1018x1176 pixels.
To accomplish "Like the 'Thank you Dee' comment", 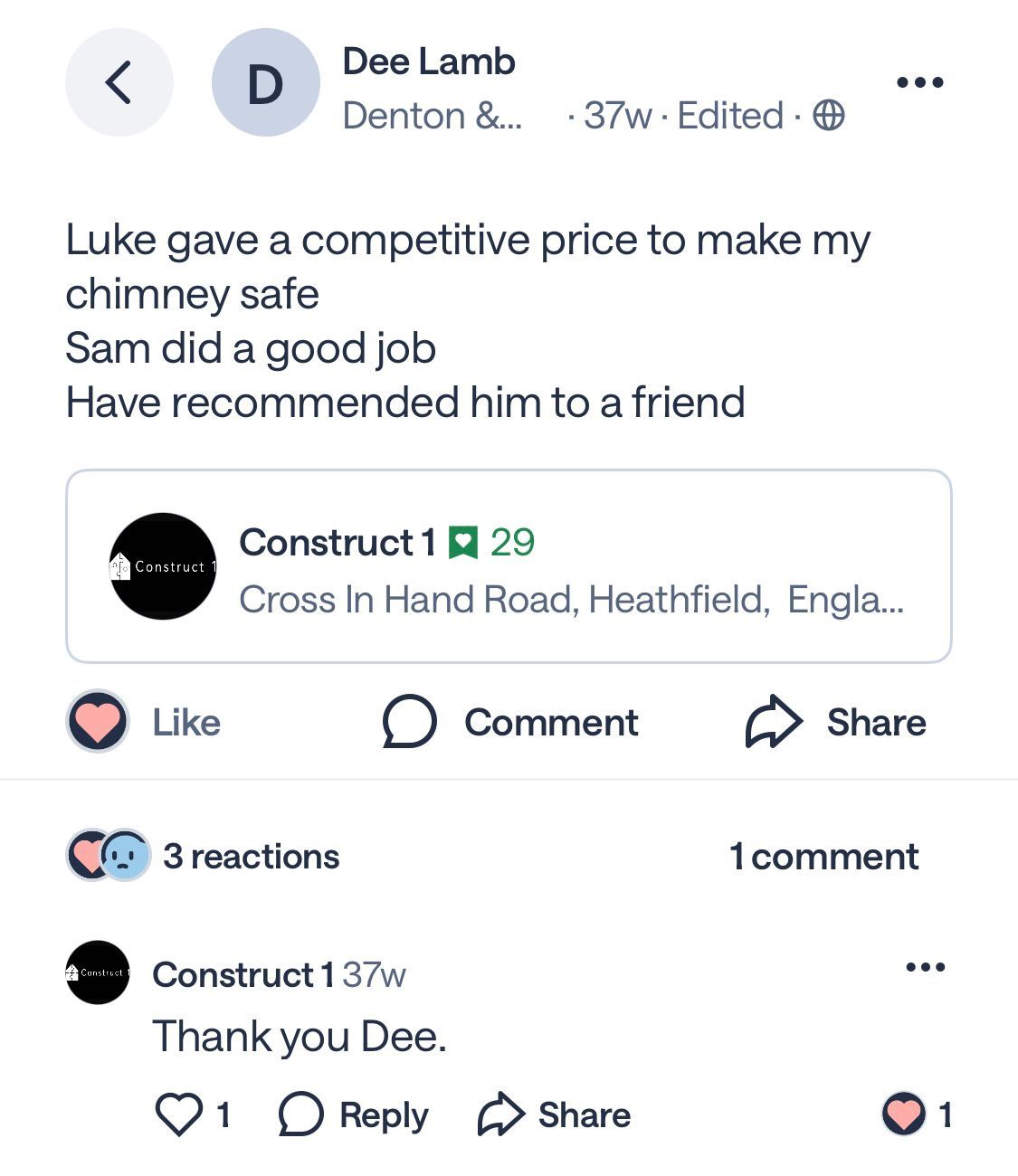I will [x=179, y=1114].
